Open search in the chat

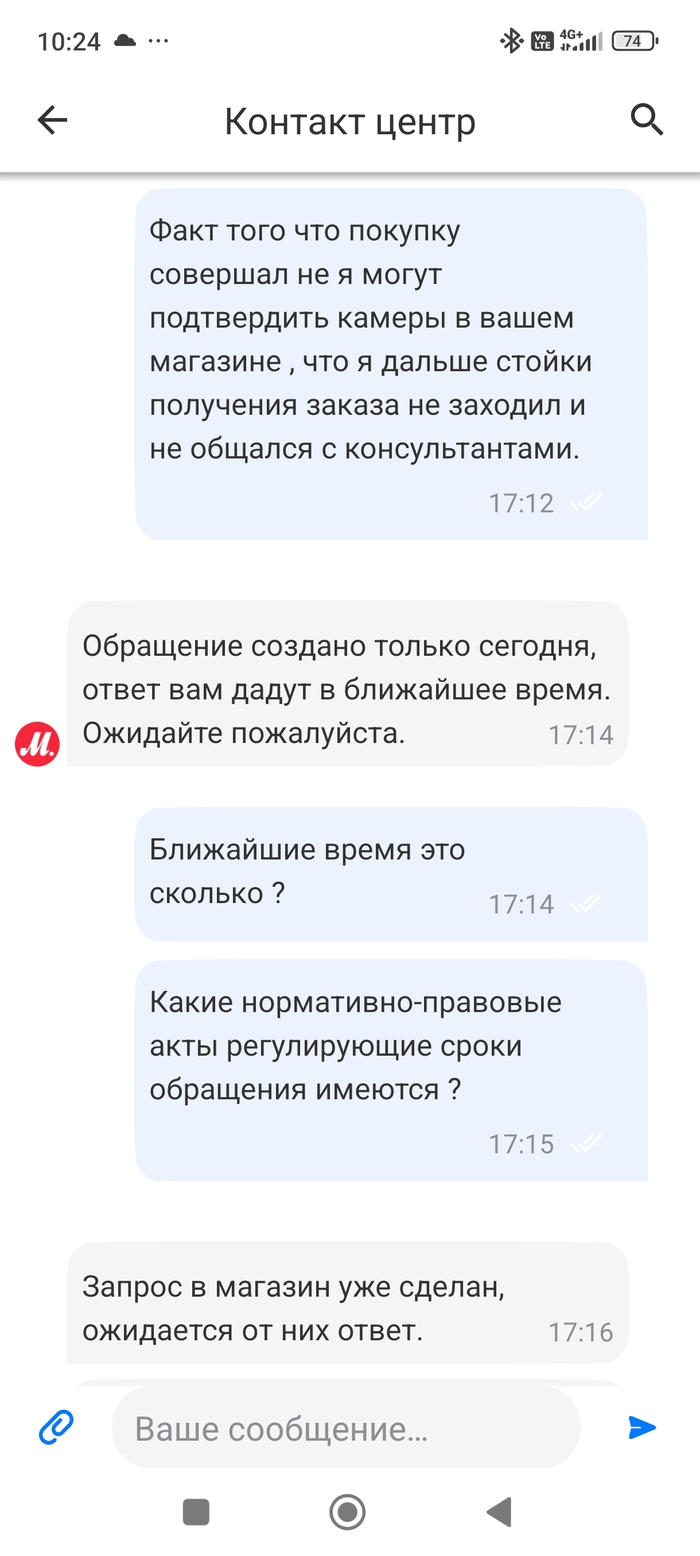pos(647,120)
